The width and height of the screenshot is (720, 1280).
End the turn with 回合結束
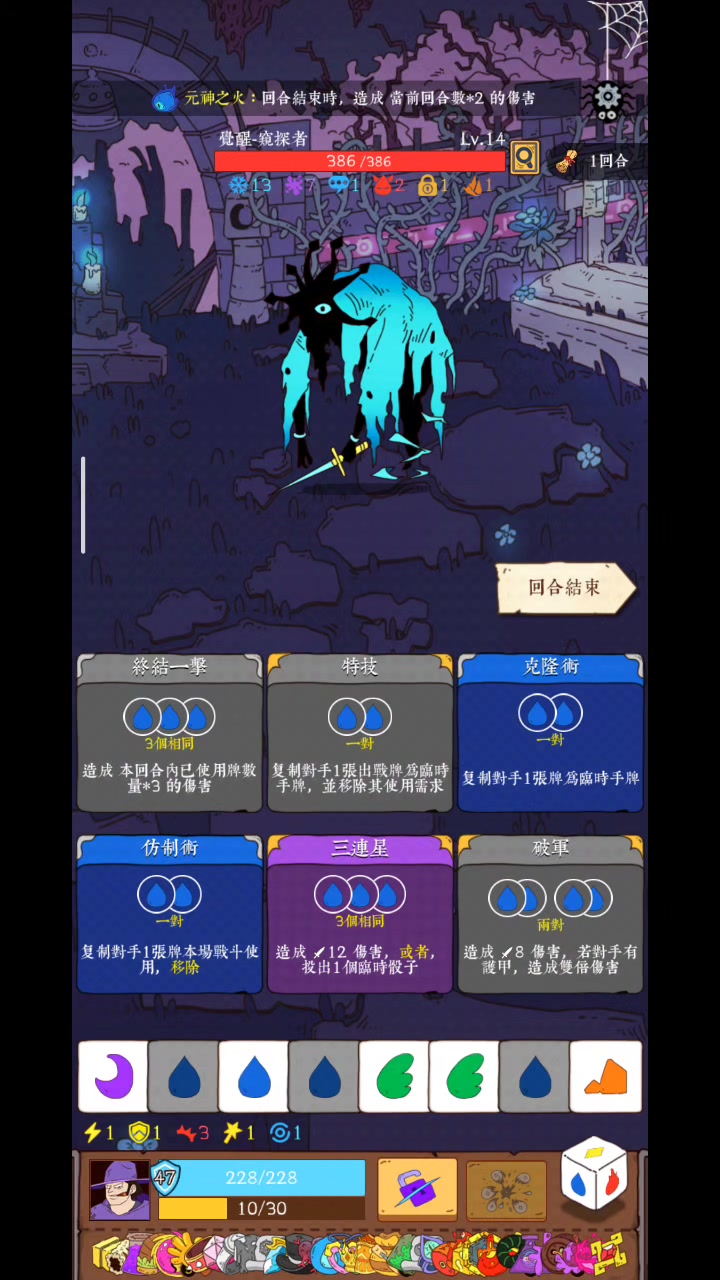pyautogui.click(x=566, y=588)
